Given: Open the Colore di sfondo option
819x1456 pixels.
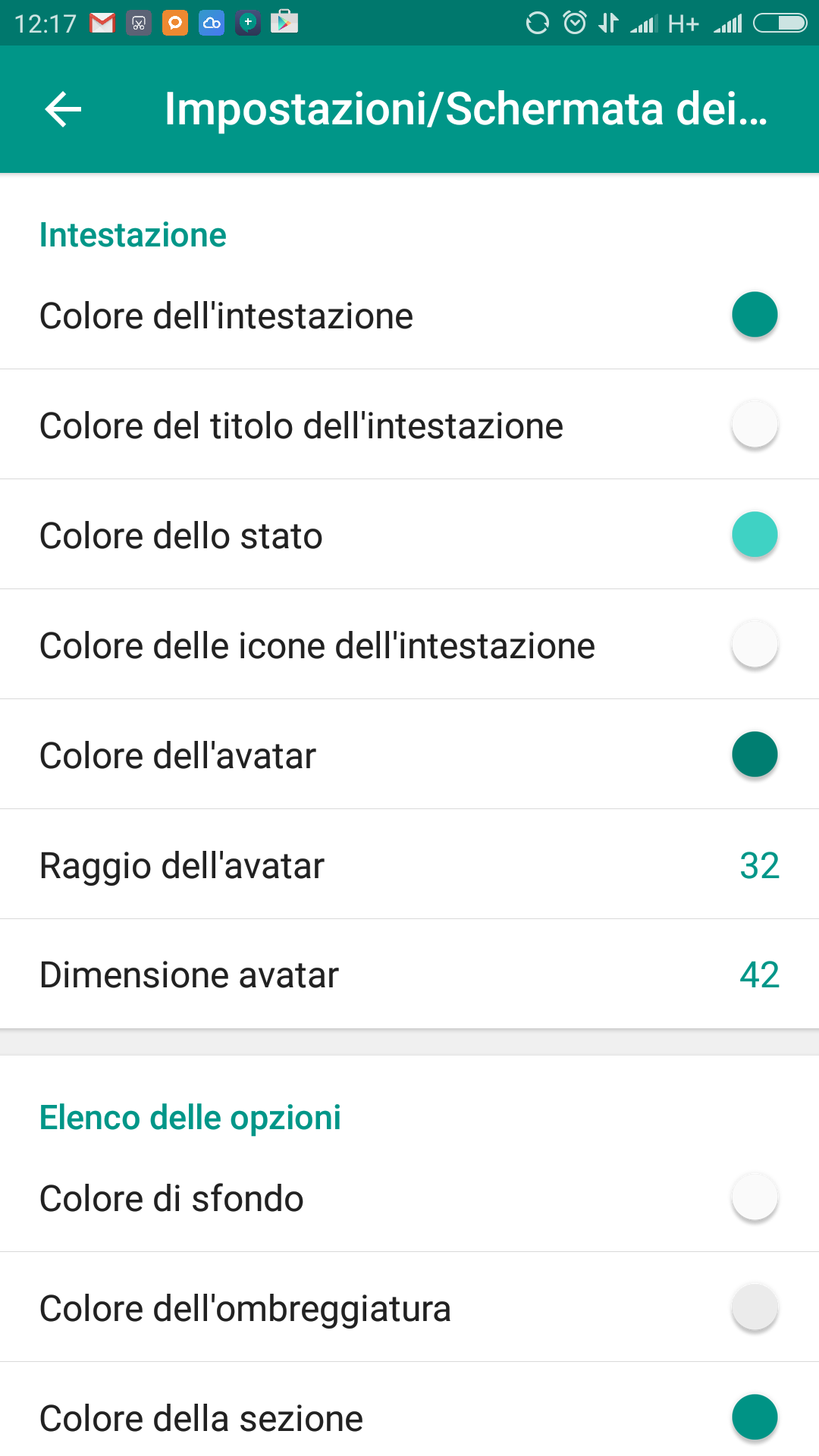Looking at the screenshot, I should pyautogui.click(x=409, y=1197).
